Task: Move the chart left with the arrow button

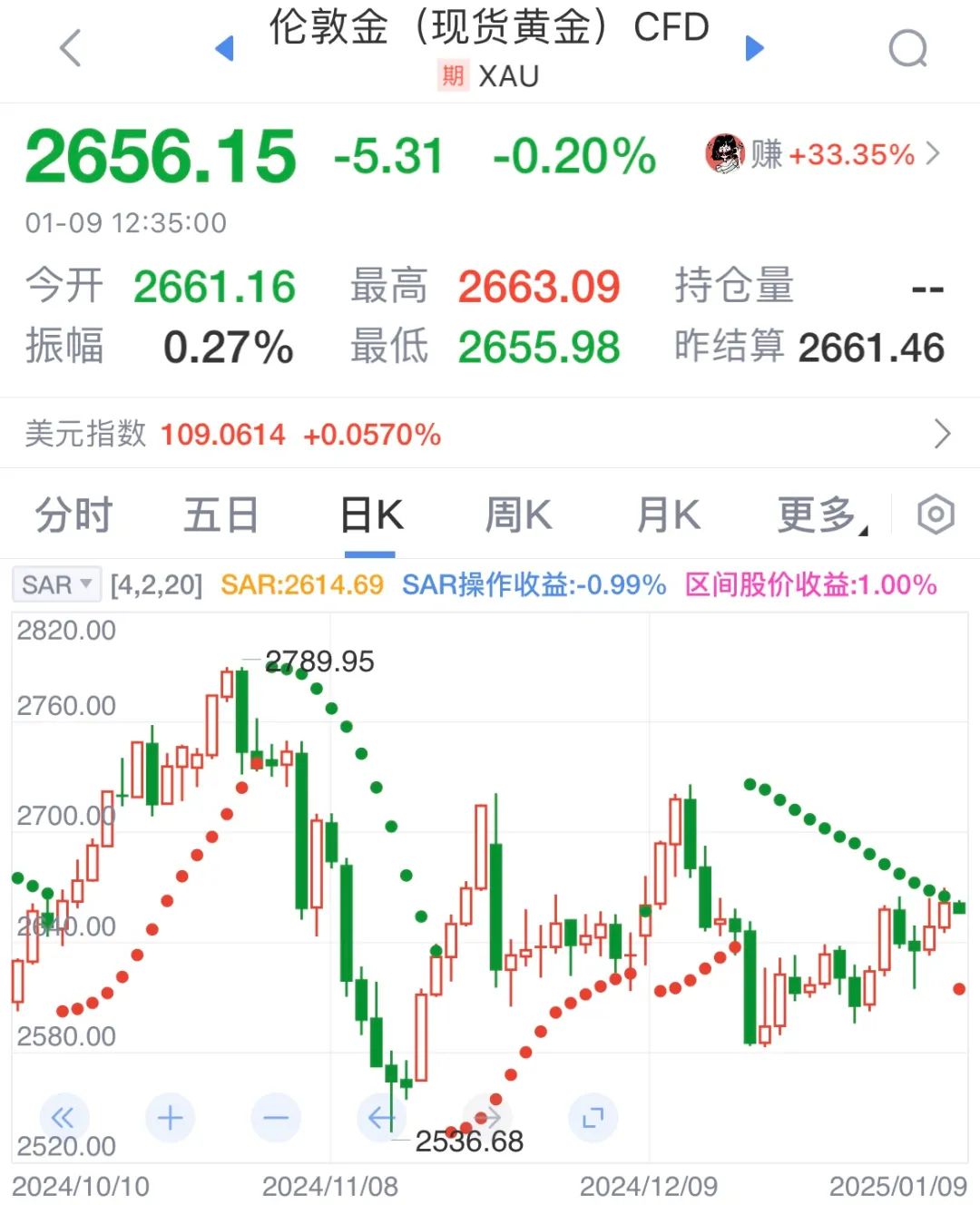Action: pos(381,1118)
